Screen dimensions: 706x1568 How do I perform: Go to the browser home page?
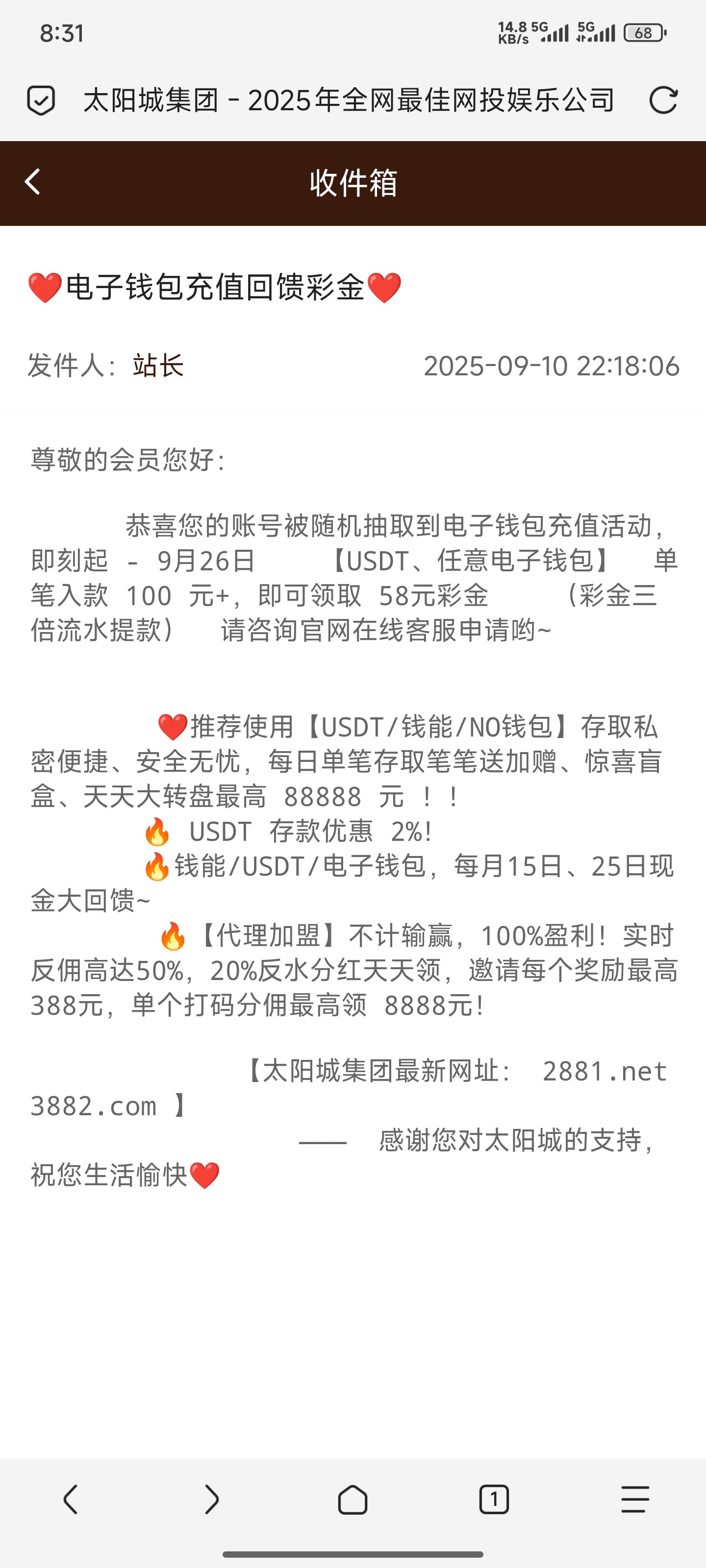353,1498
